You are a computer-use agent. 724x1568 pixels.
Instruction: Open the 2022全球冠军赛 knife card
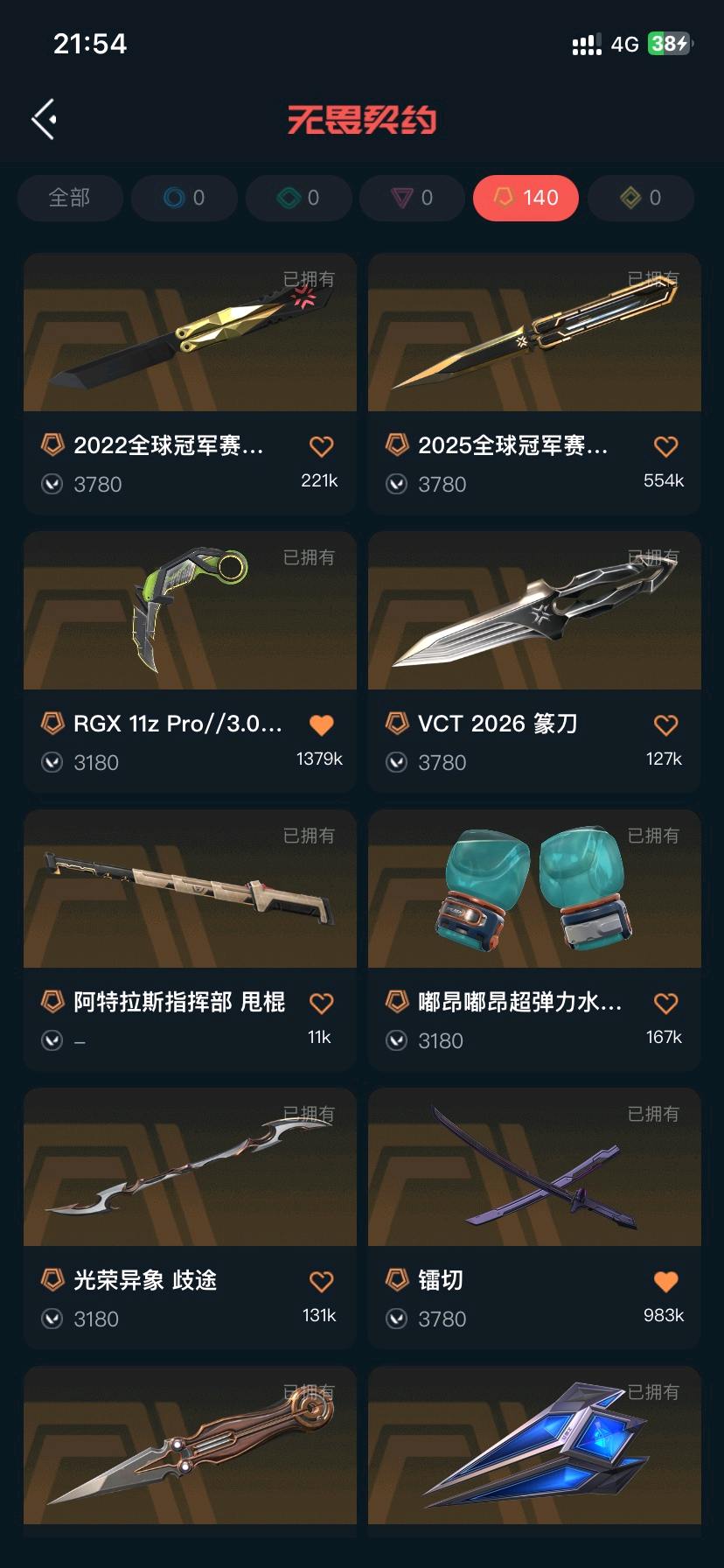(x=190, y=333)
